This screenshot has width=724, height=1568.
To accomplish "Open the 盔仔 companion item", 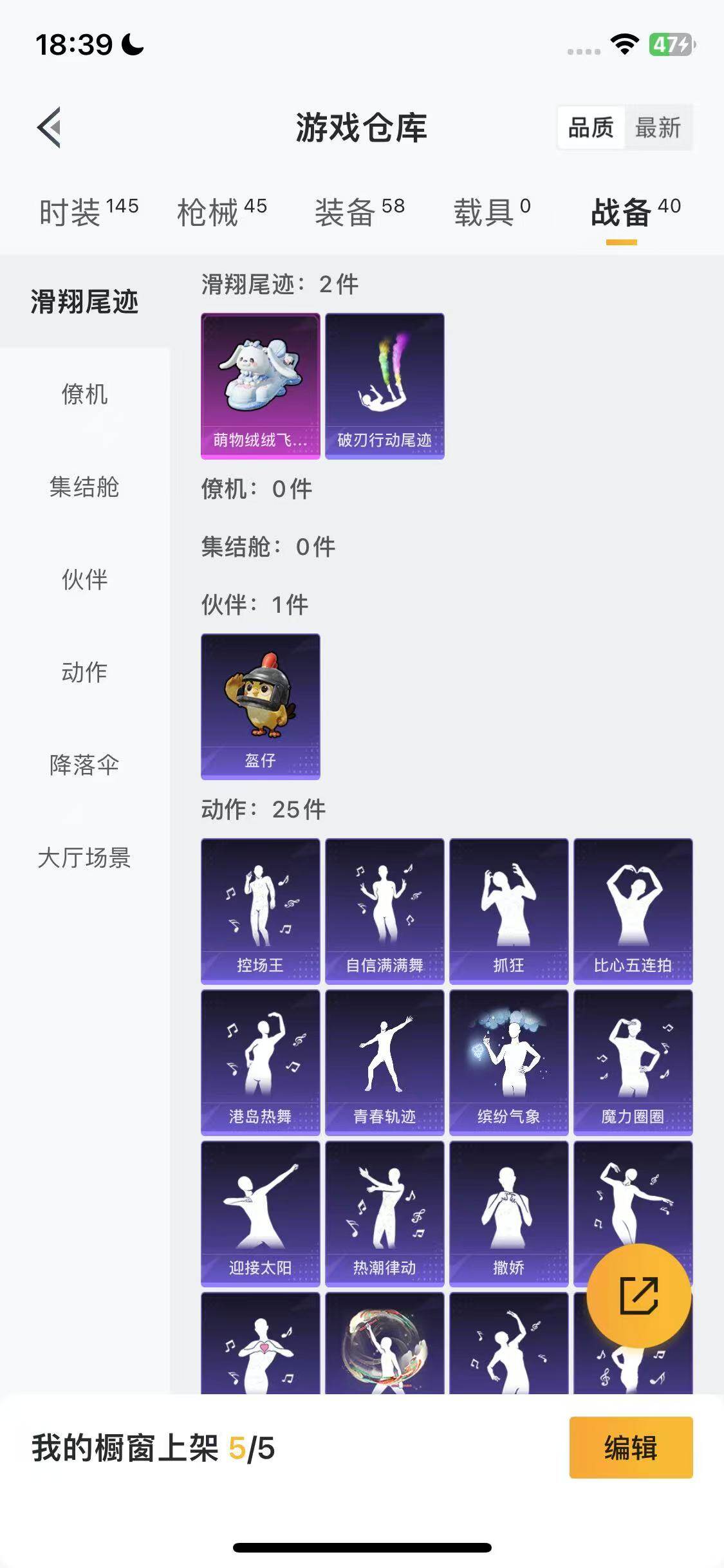I will [x=261, y=706].
